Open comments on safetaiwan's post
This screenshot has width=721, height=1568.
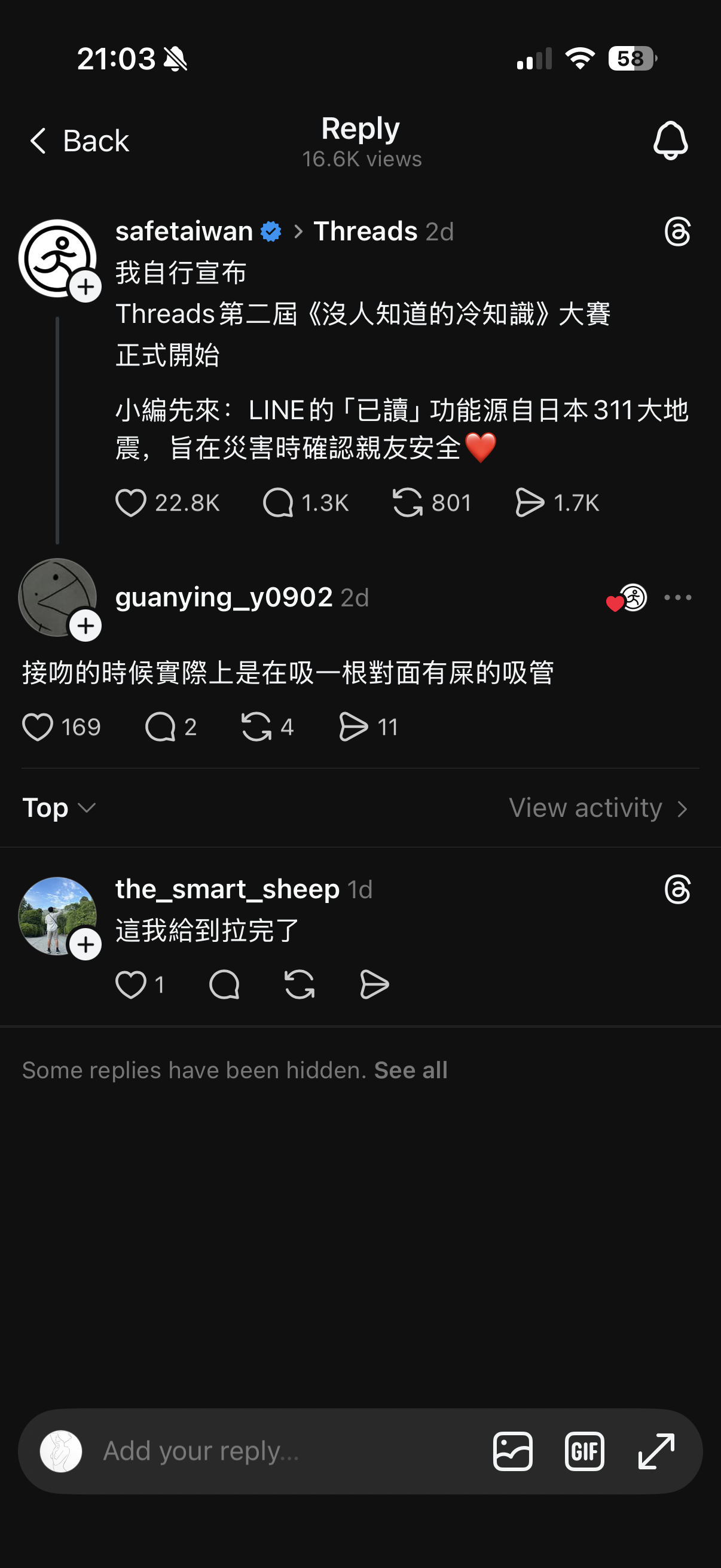pos(278,503)
